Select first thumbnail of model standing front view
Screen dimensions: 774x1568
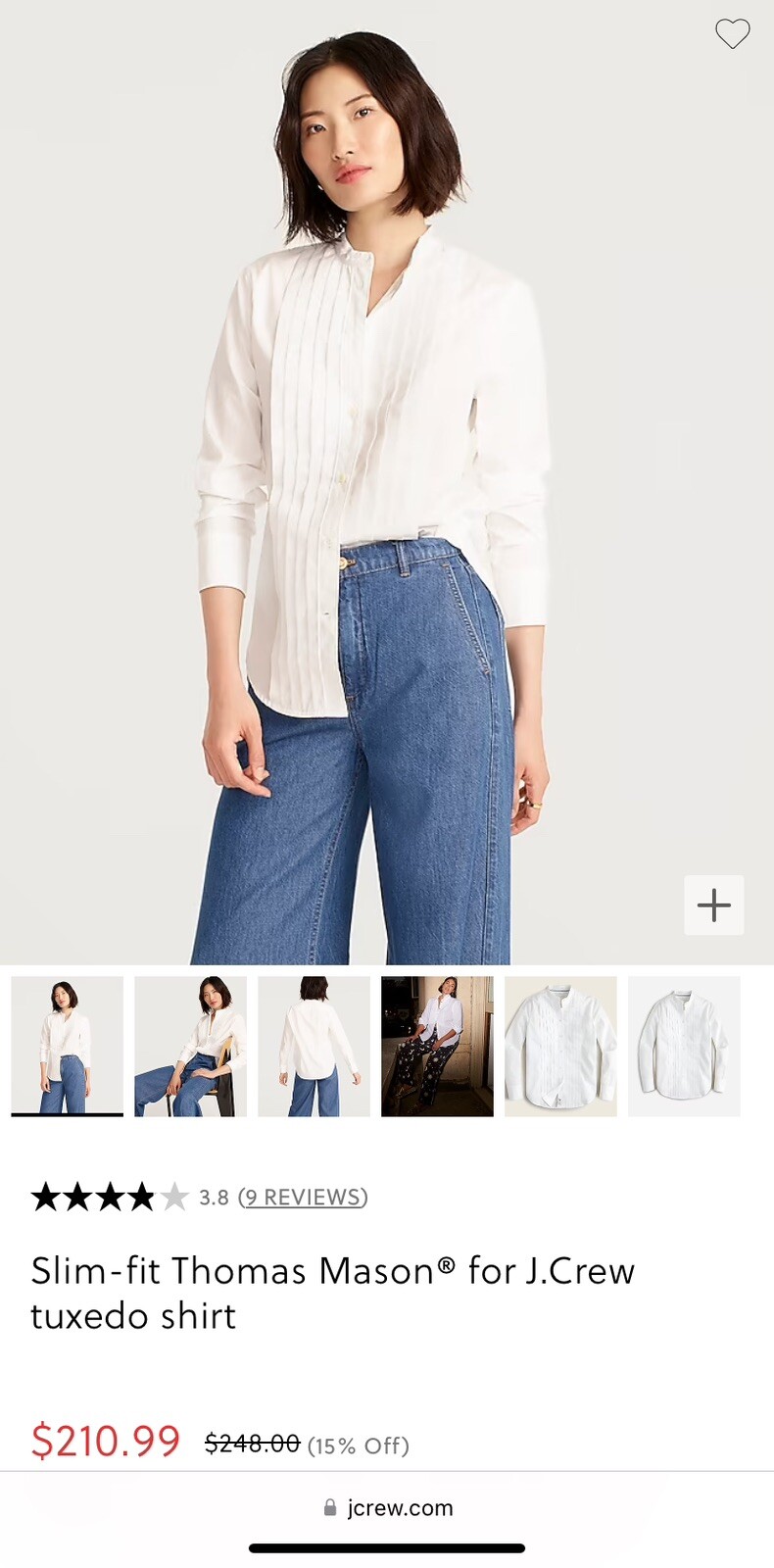coord(68,1046)
